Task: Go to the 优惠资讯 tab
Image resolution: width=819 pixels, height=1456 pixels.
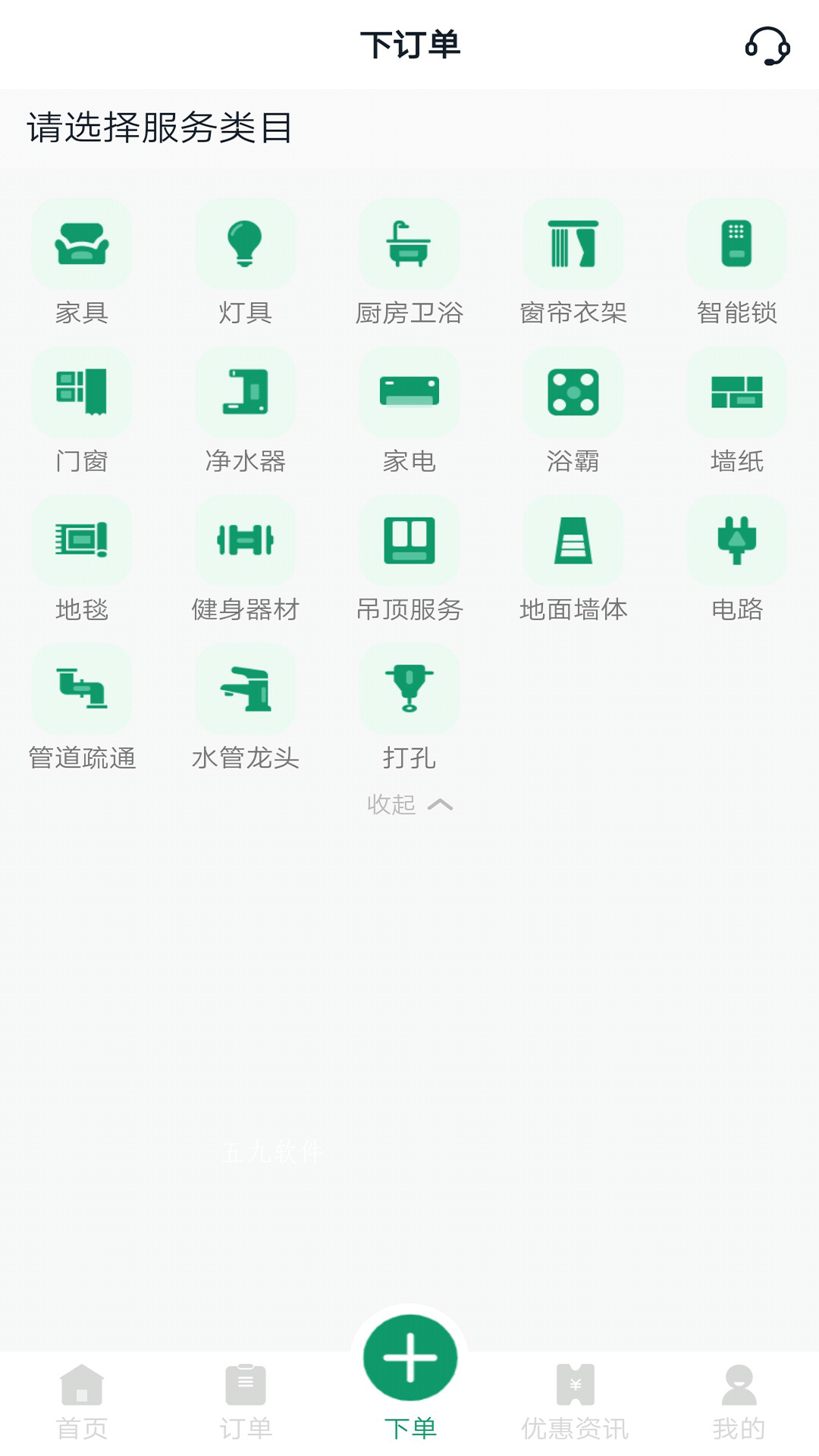Action: 575,1403
